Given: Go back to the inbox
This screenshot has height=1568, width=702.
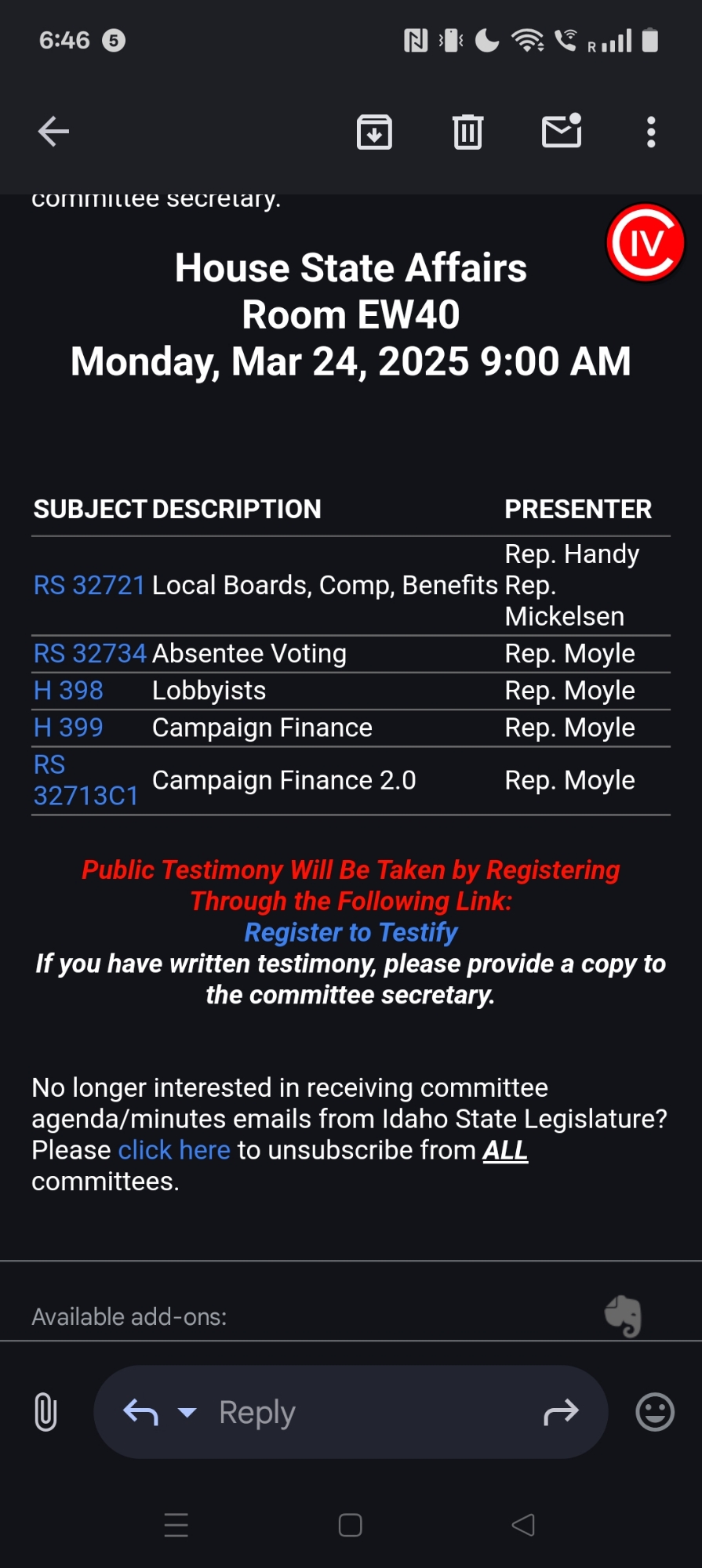Looking at the screenshot, I should click(53, 132).
